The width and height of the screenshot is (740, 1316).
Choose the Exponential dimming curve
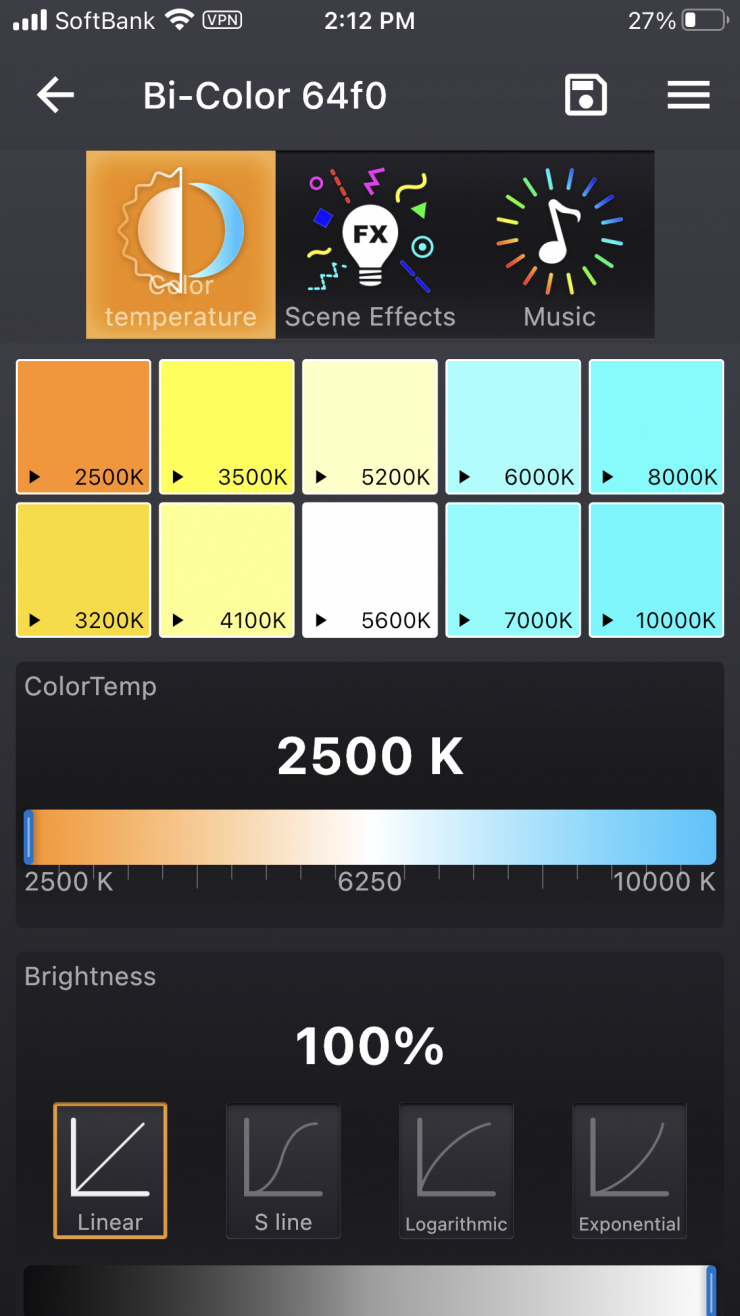point(629,1171)
